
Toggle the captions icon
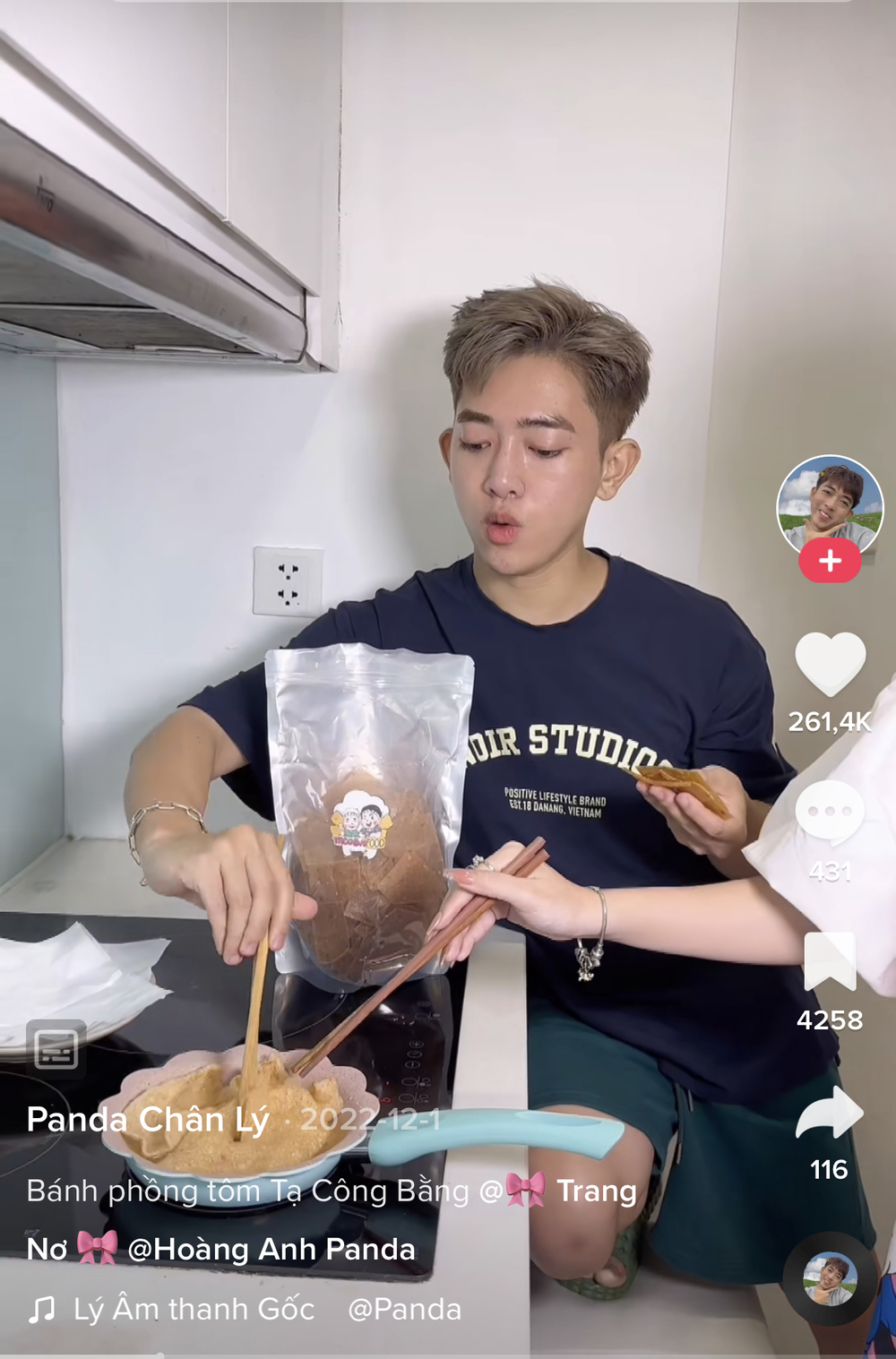[56, 1048]
